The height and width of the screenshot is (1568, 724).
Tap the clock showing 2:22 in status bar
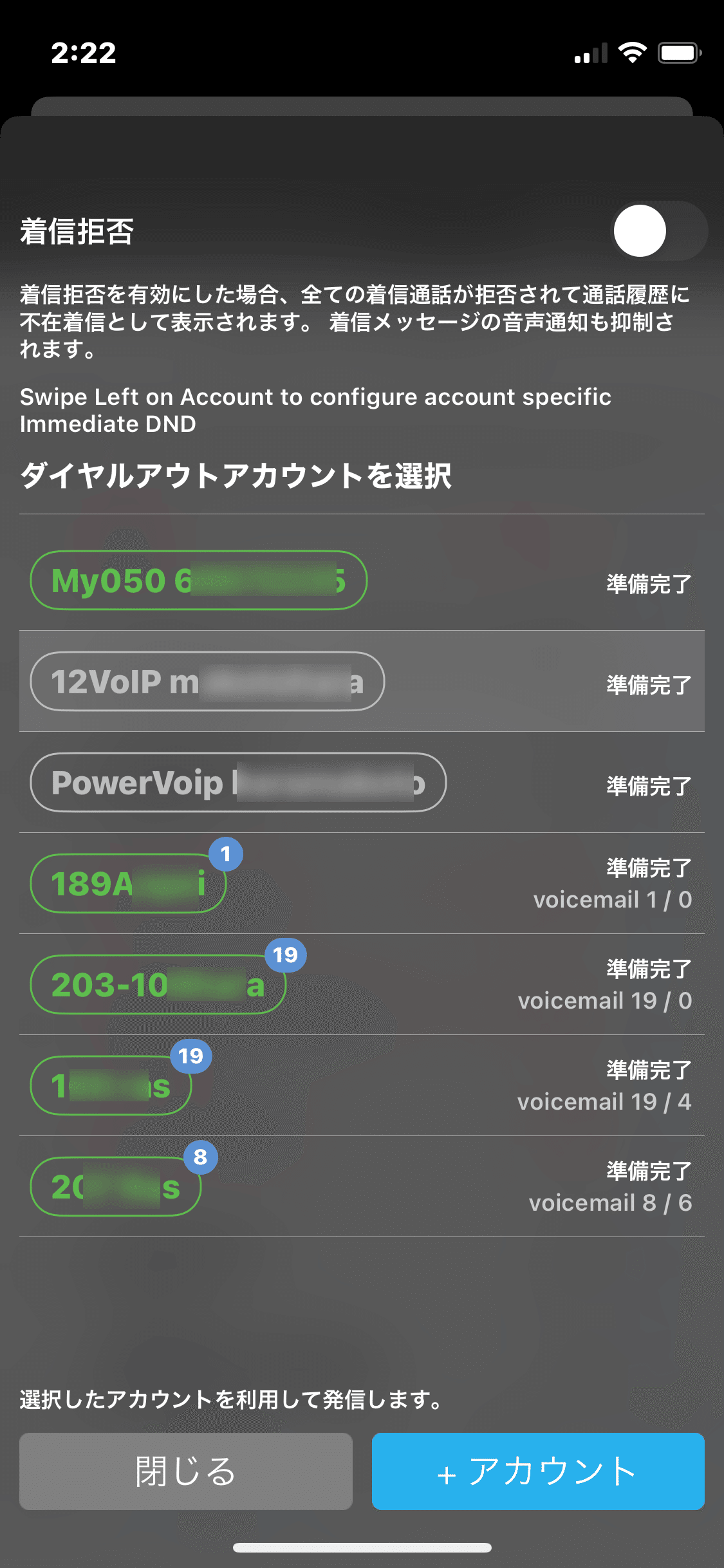point(82,53)
